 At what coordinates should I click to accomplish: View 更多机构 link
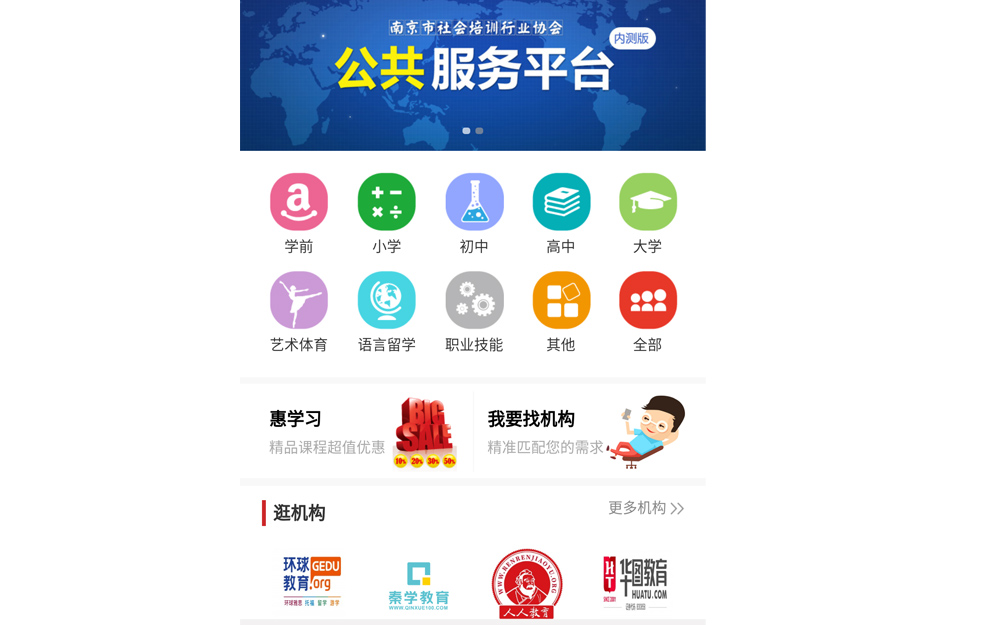point(646,508)
